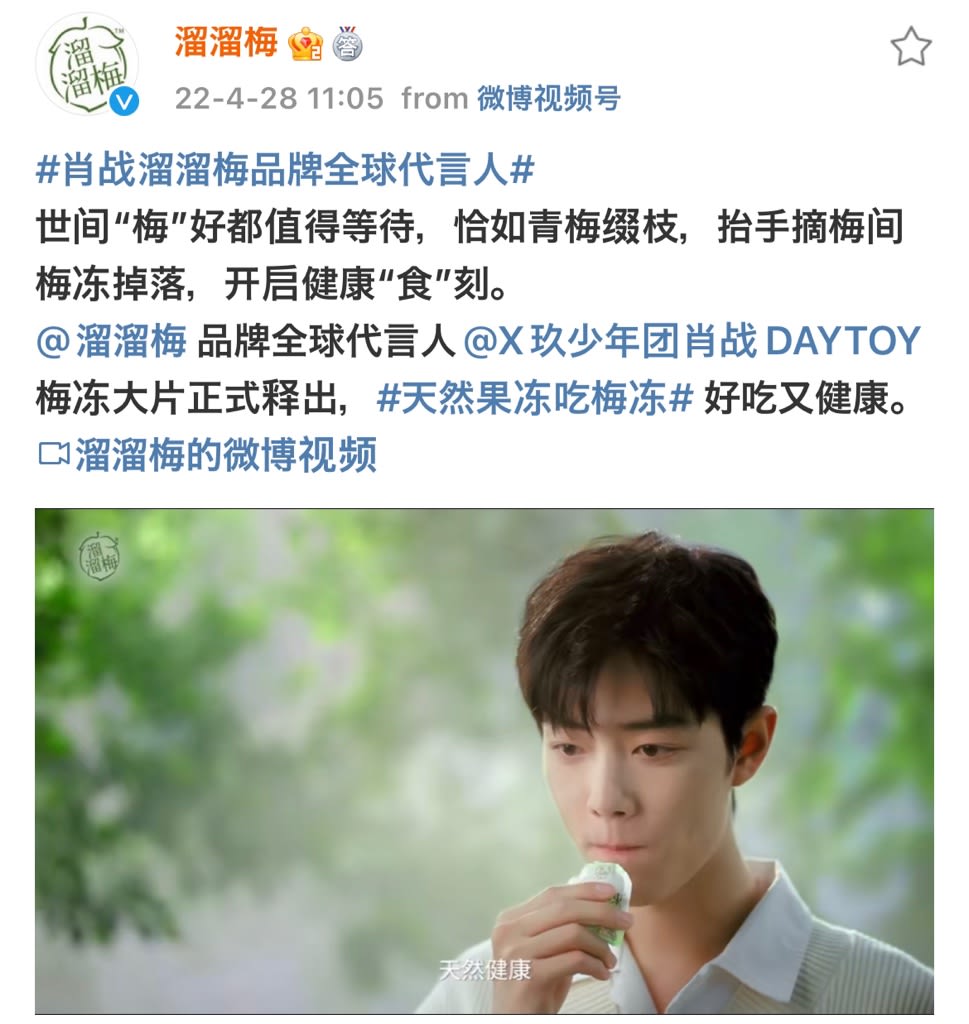Viewport: 969px width, 1024px height.
Task: Open the 溜溜梅 account name
Action: 225,43
